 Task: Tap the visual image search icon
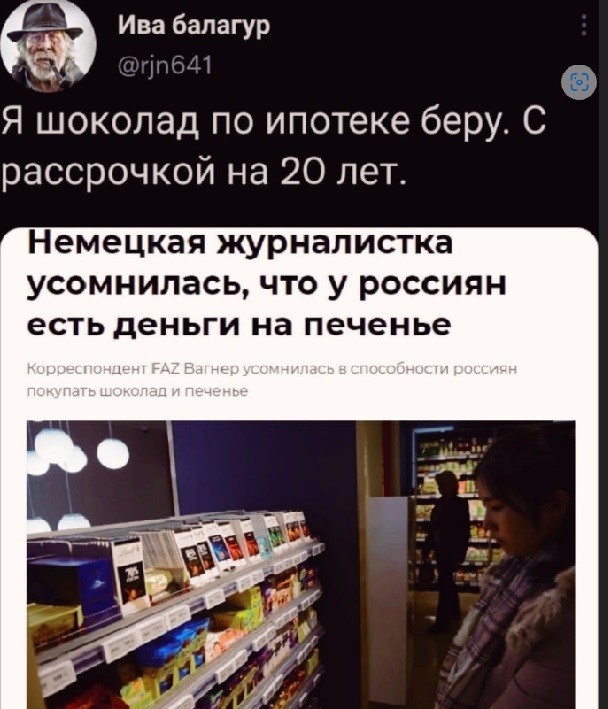point(578,84)
